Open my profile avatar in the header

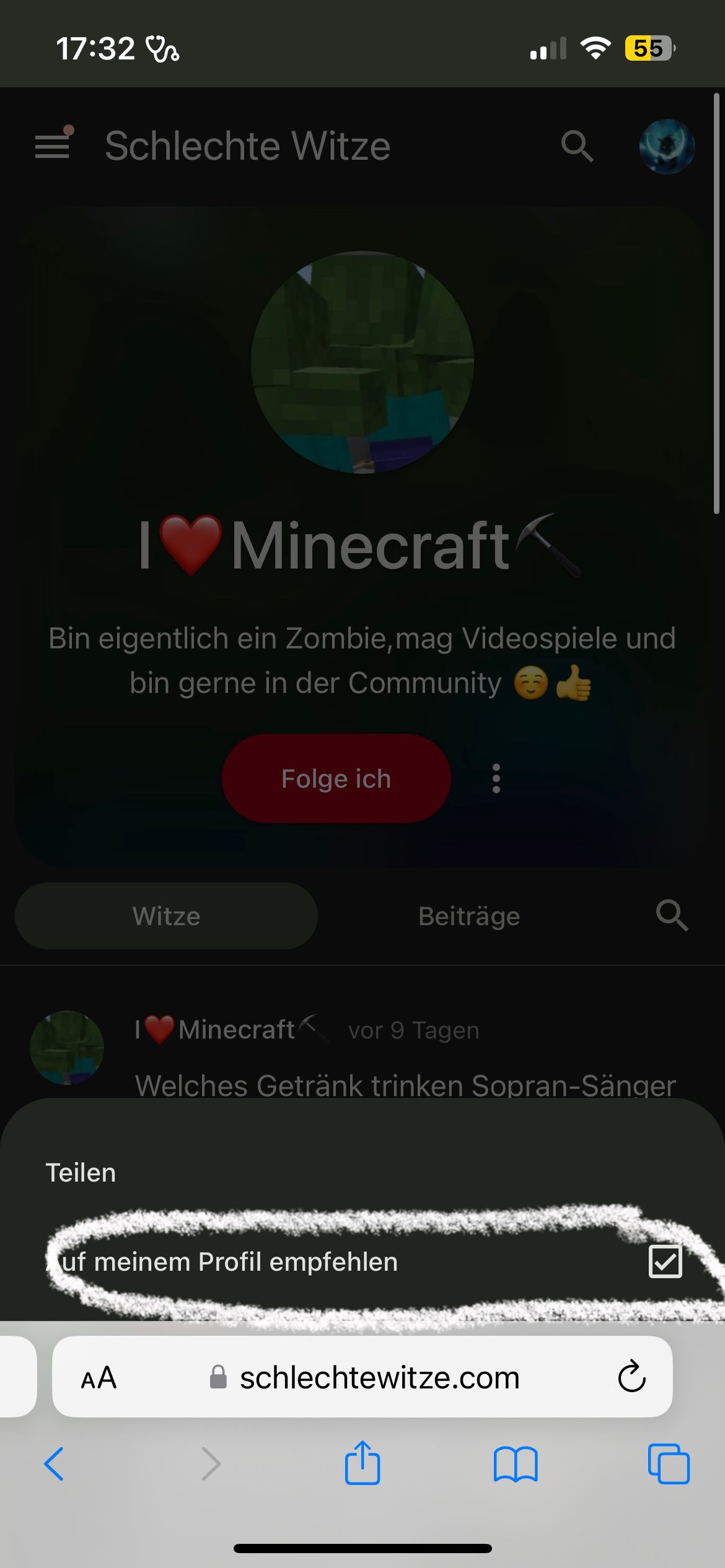[667, 146]
